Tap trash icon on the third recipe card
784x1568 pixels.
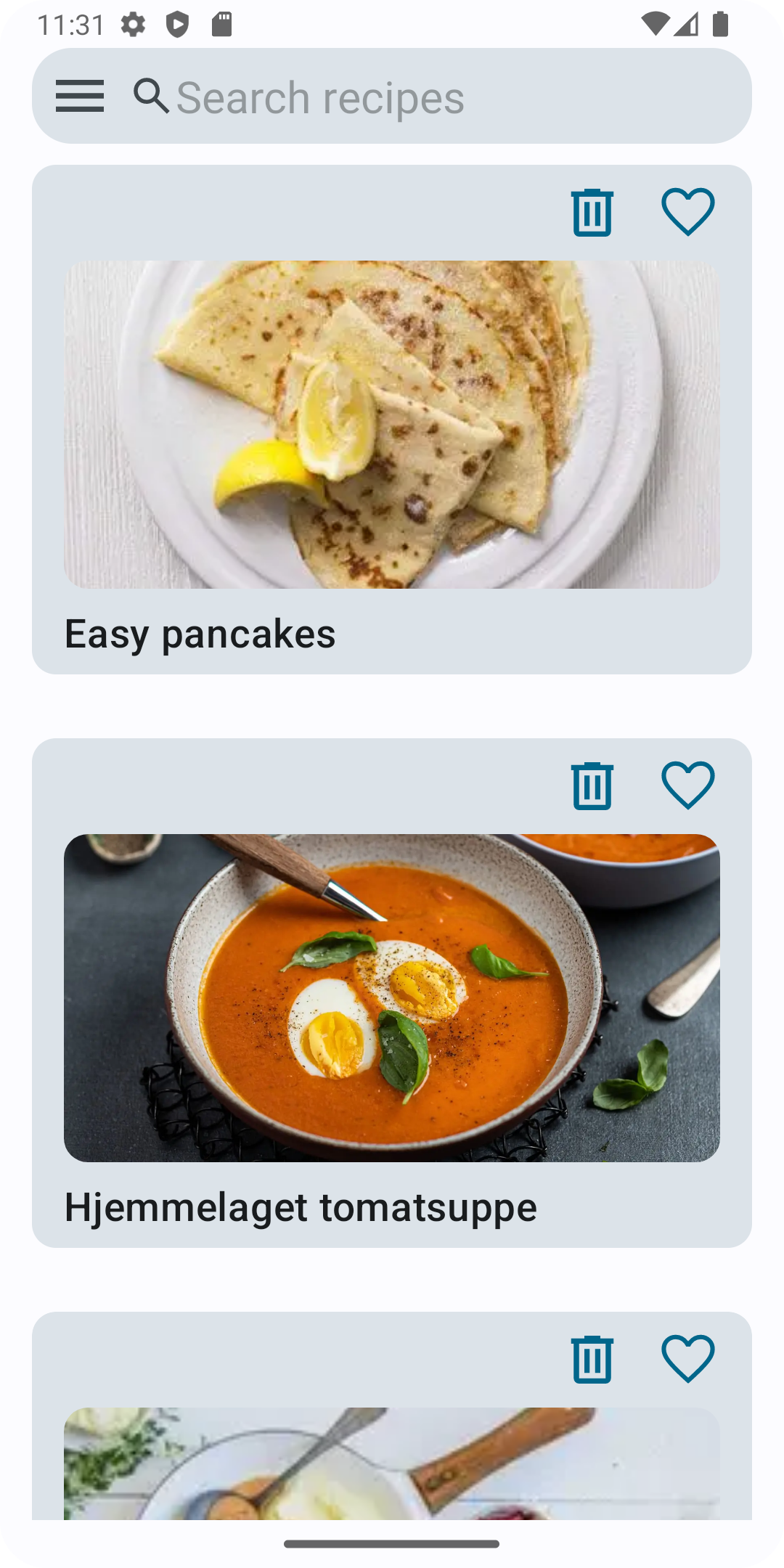(x=592, y=1359)
